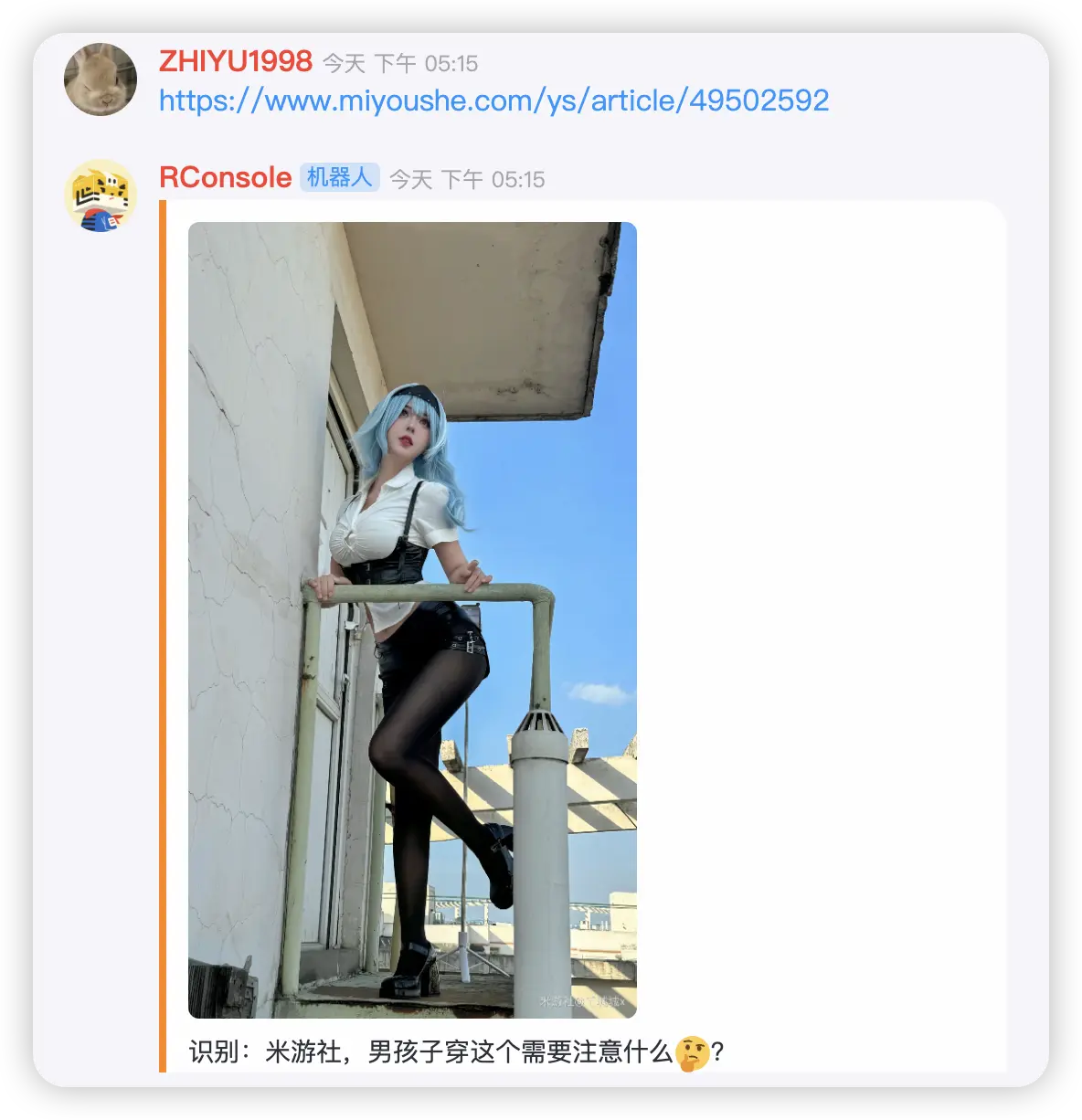
Task: View ZHIYU1998's profile avatar
Action: [101, 79]
